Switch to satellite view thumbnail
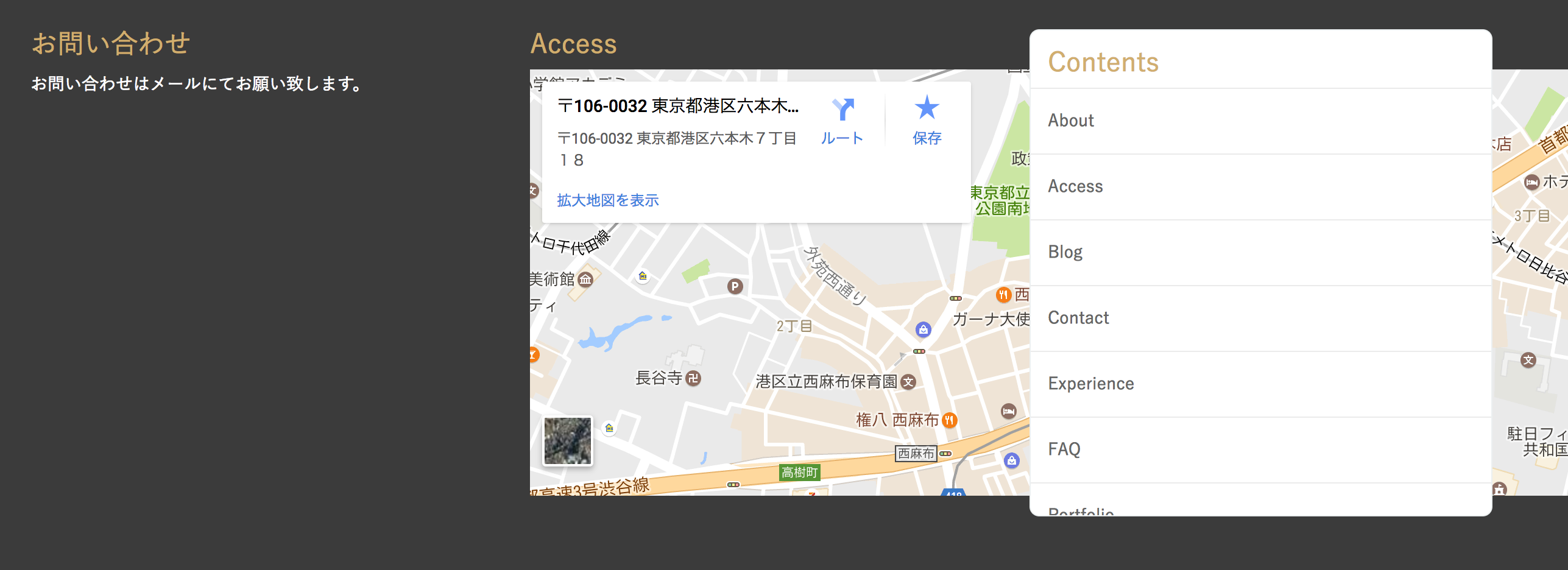This screenshot has height=570, width=1568. click(x=568, y=441)
